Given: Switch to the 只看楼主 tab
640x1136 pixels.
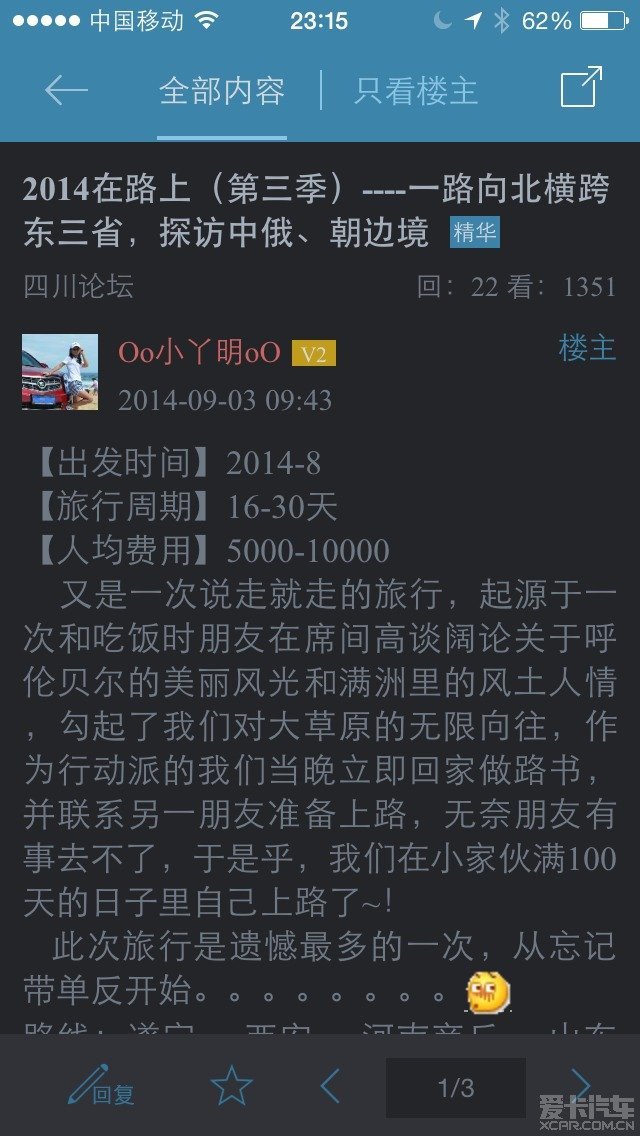Looking at the screenshot, I should point(416,92).
